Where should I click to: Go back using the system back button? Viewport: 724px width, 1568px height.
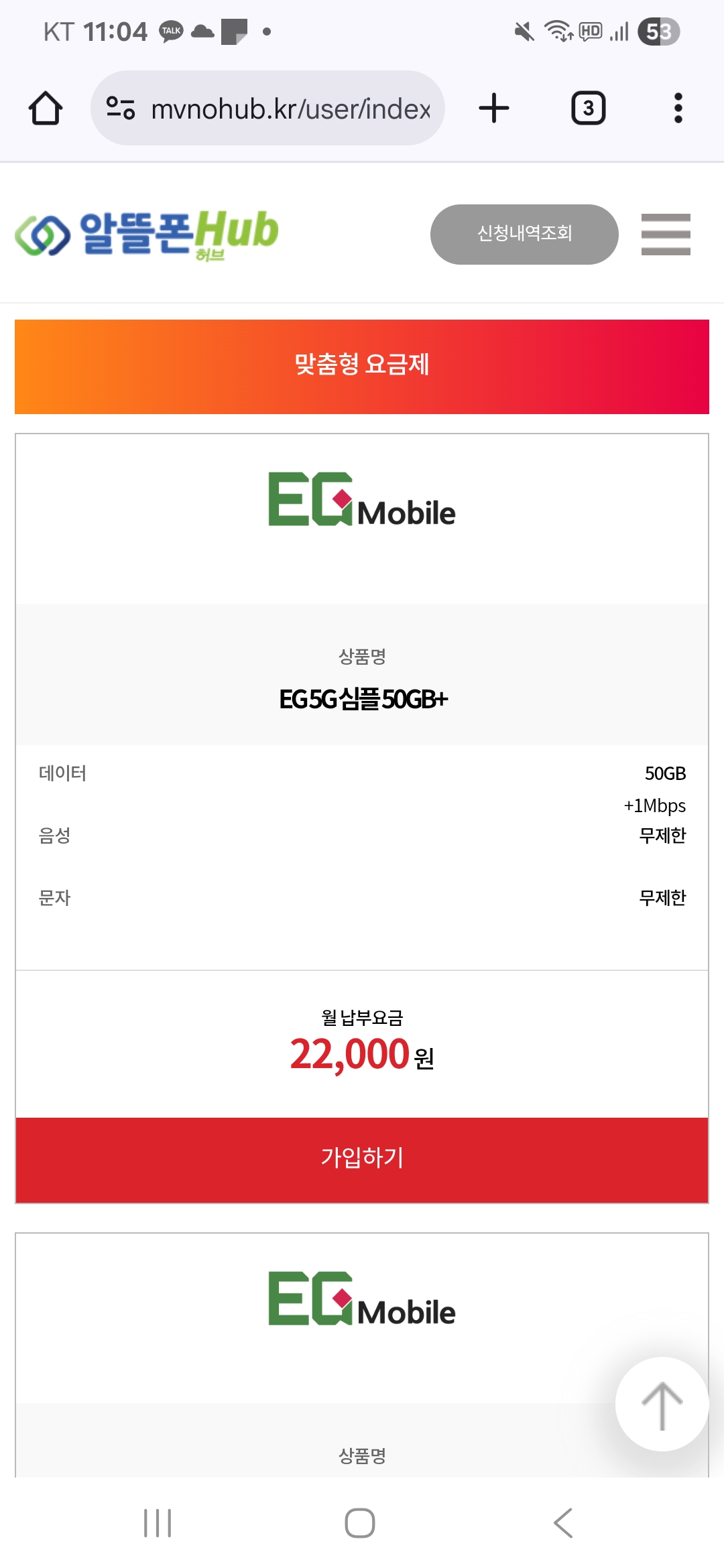[563, 1523]
